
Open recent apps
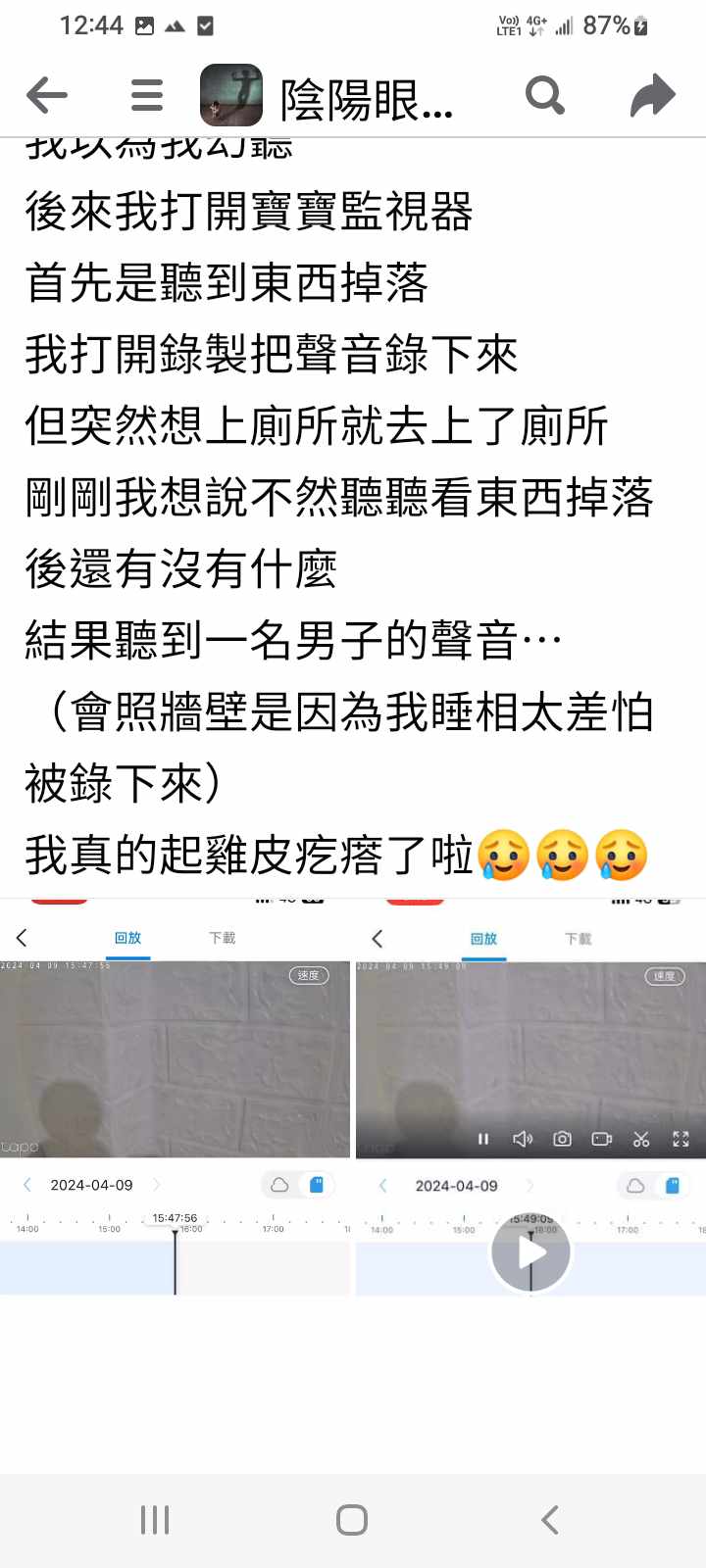pos(155,1520)
